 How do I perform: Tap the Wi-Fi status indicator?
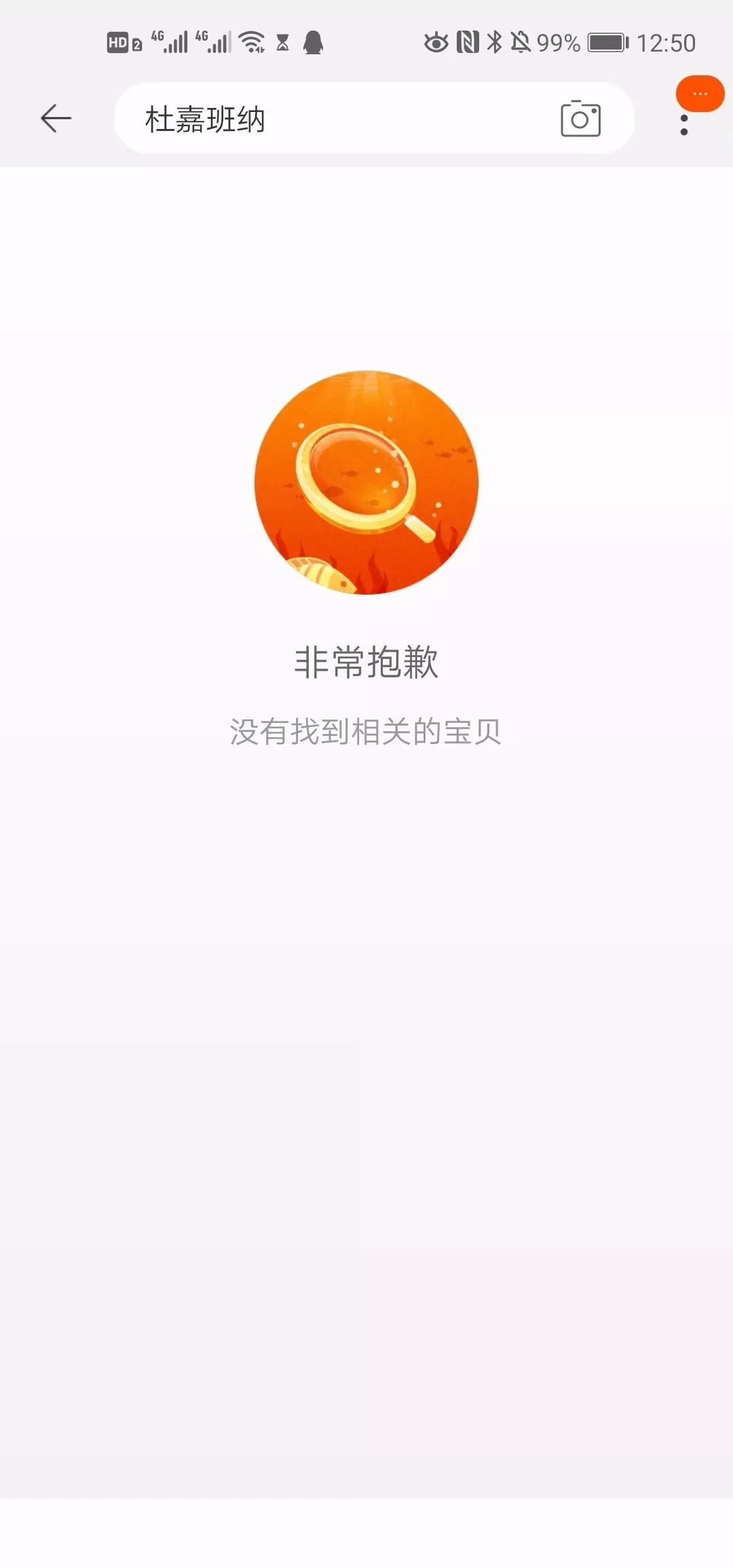click(250, 42)
